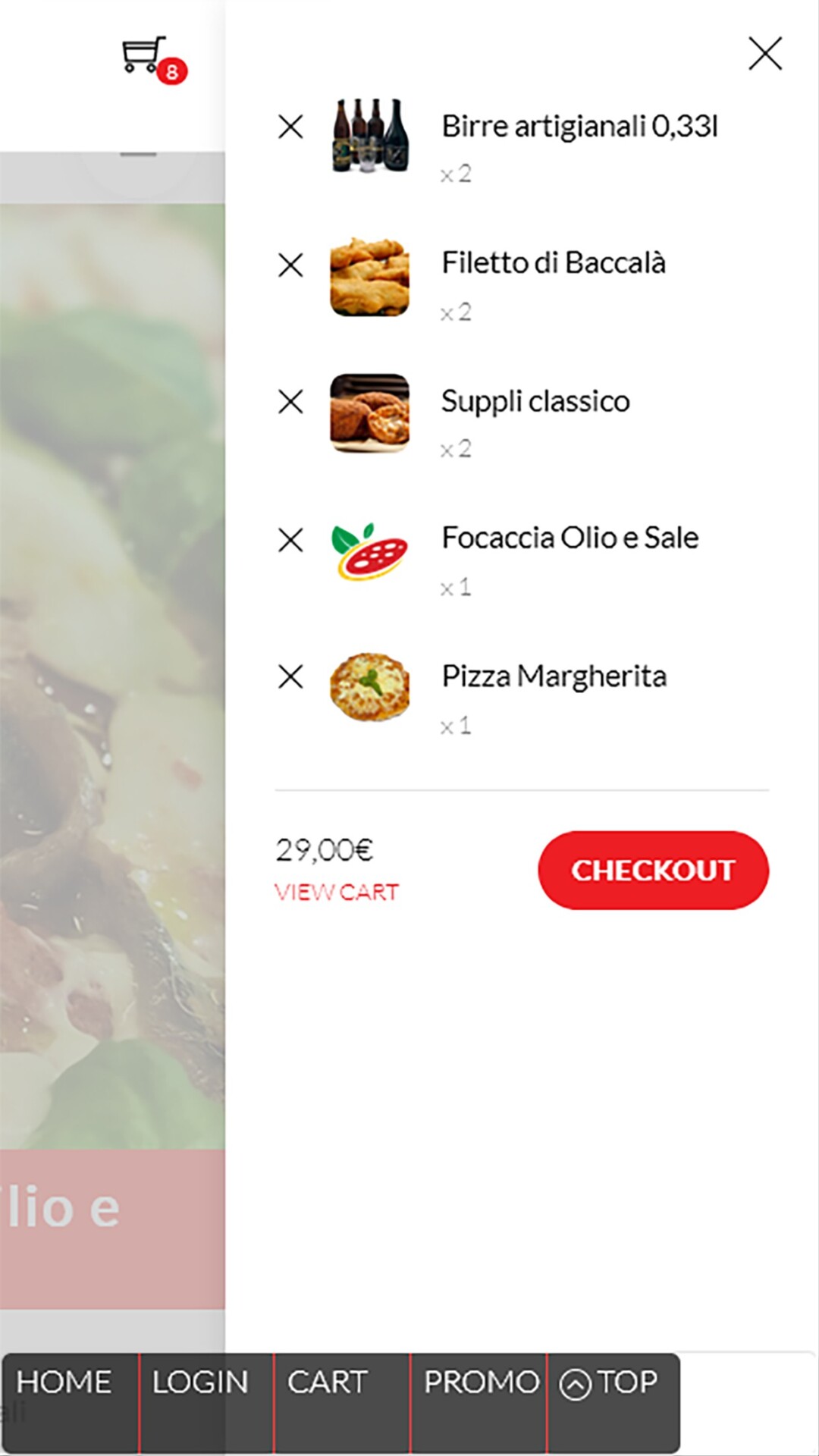Viewport: 819px width, 1456px height.
Task: Open the Birre artigianali 0,33l product
Action: (x=579, y=127)
